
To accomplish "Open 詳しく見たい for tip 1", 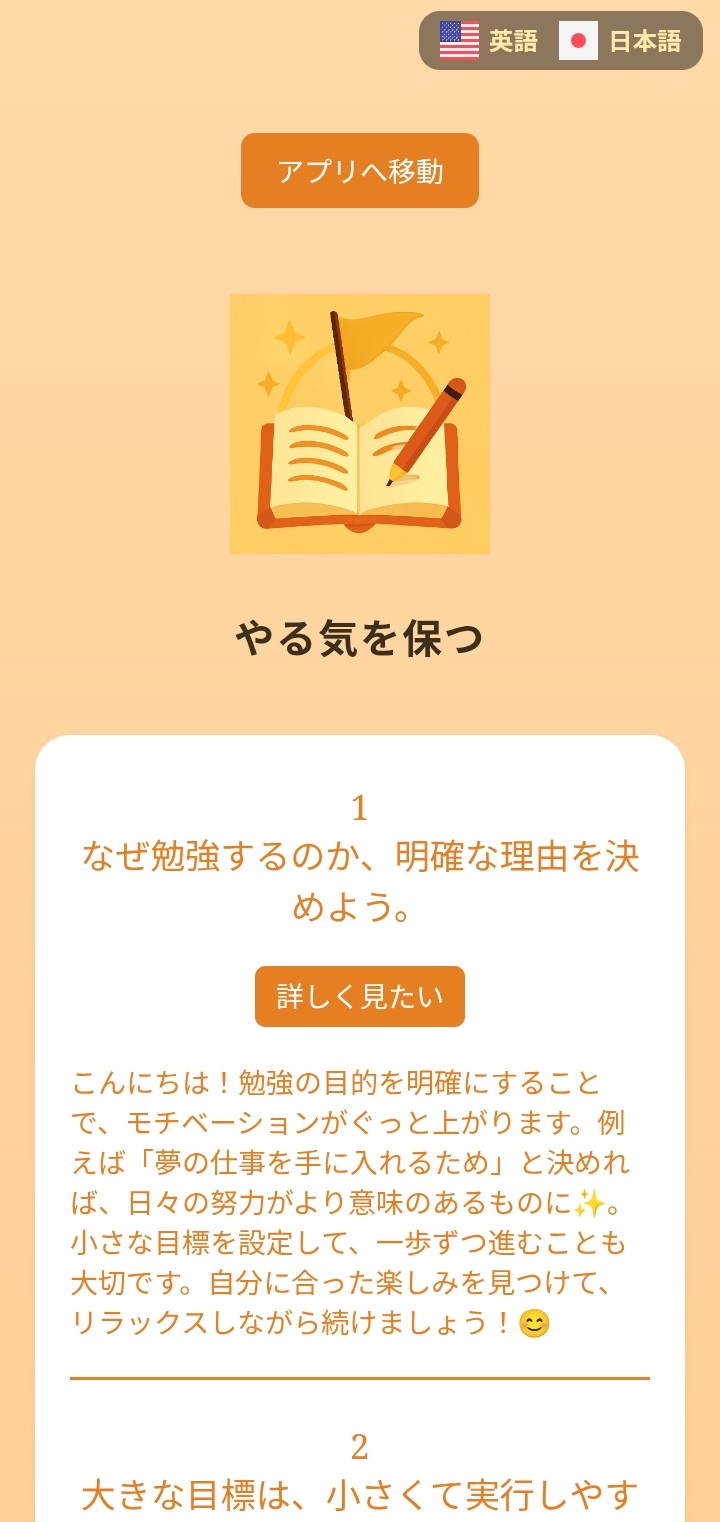I will coord(360,996).
